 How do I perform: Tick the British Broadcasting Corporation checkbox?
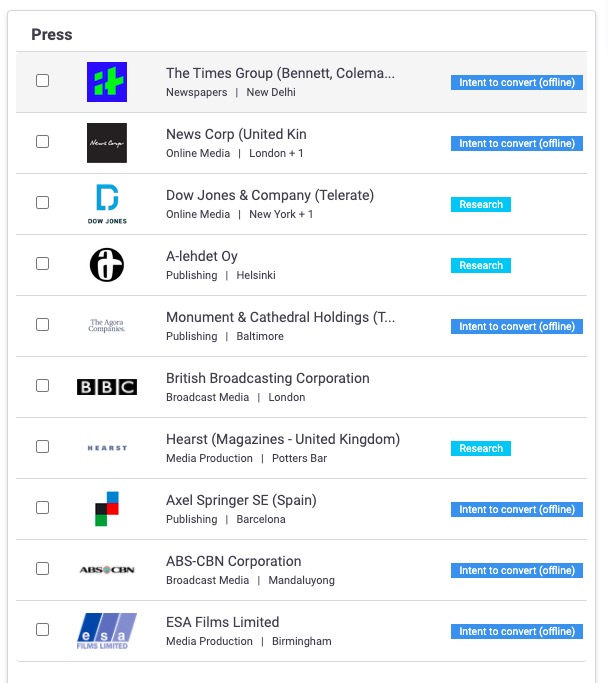42,386
